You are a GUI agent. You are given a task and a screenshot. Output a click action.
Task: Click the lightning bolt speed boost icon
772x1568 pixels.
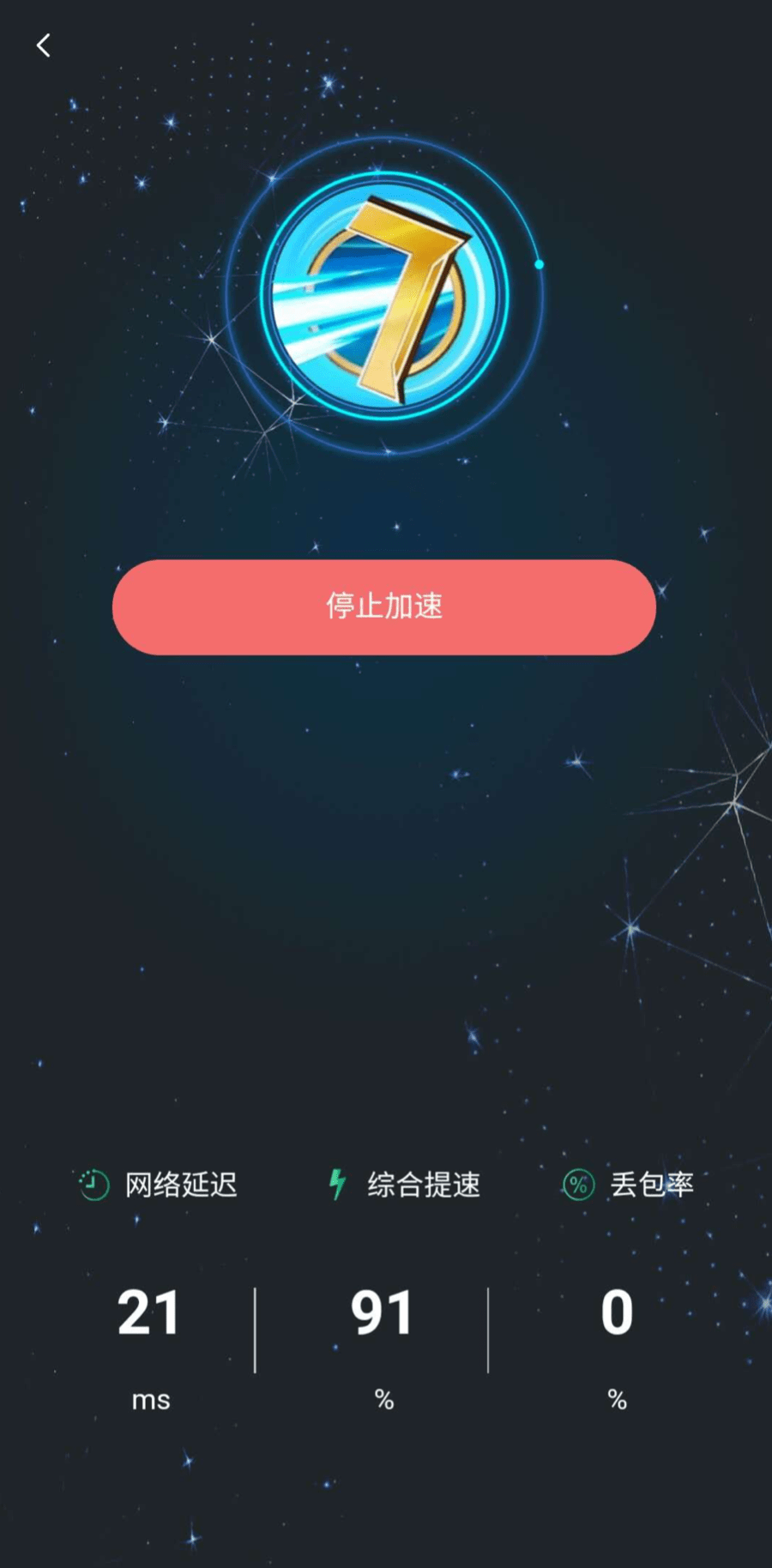(336, 1182)
